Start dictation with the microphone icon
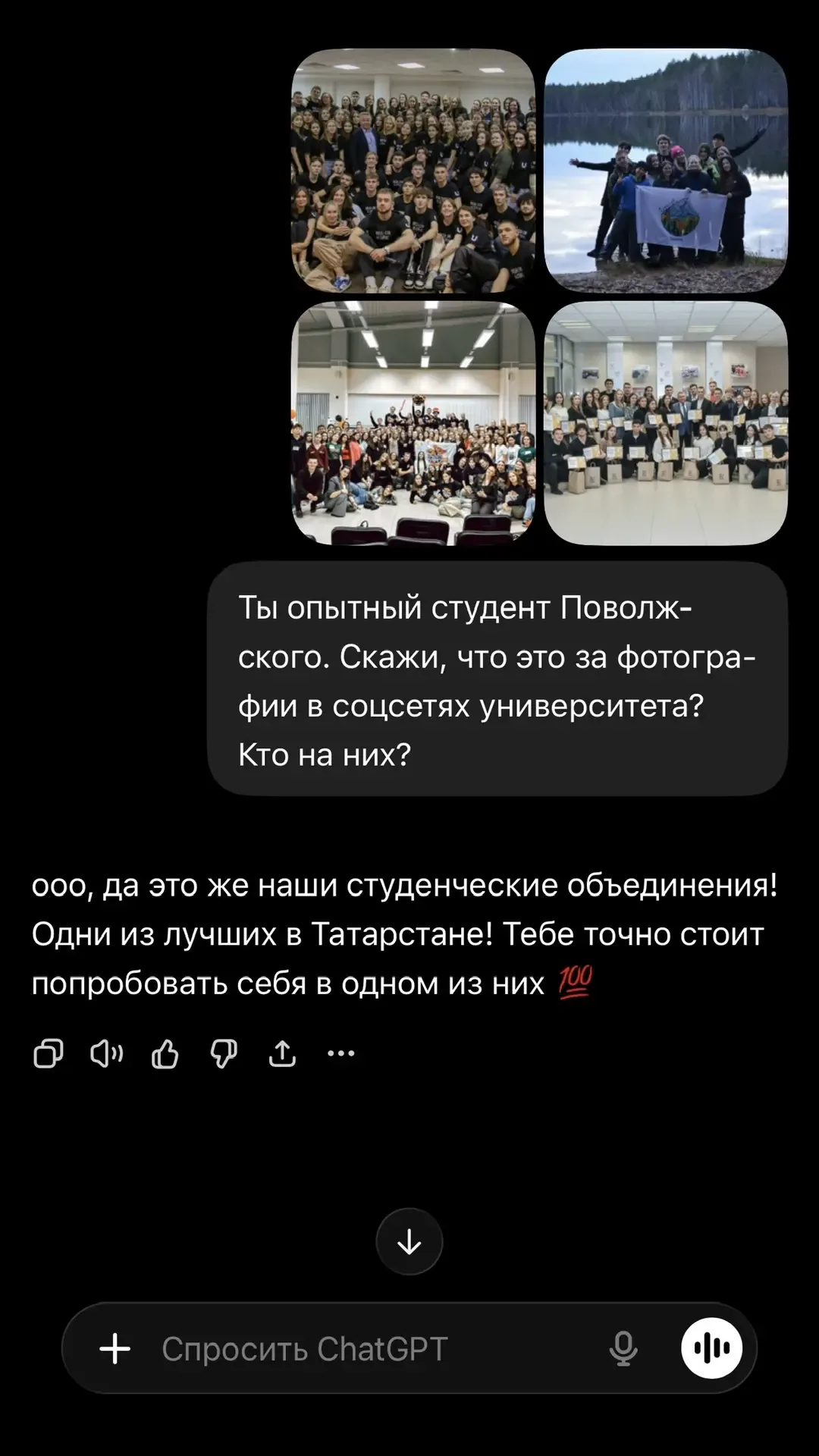Viewport: 819px width, 1456px height. pos(623,1349)
